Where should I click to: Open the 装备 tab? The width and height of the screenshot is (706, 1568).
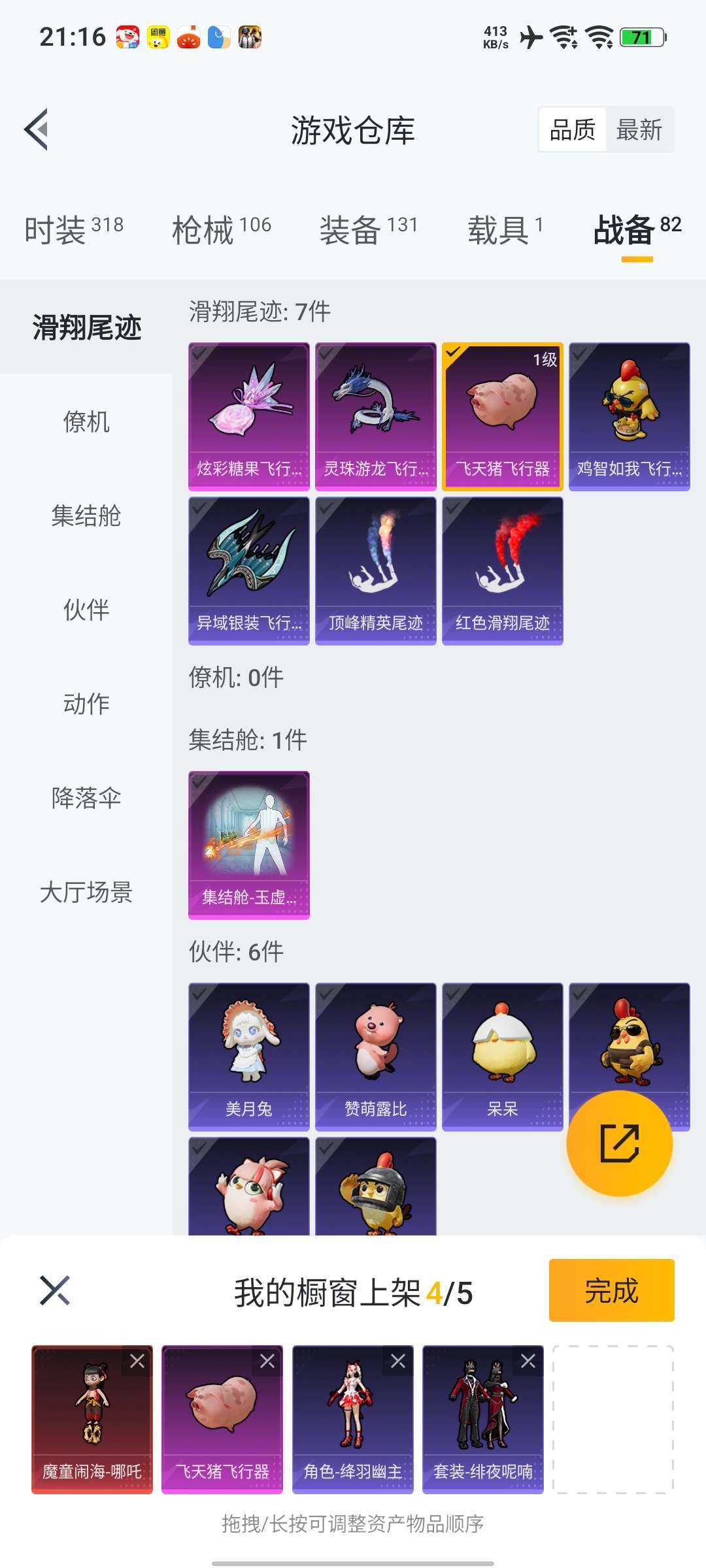(x=368, y=230)
